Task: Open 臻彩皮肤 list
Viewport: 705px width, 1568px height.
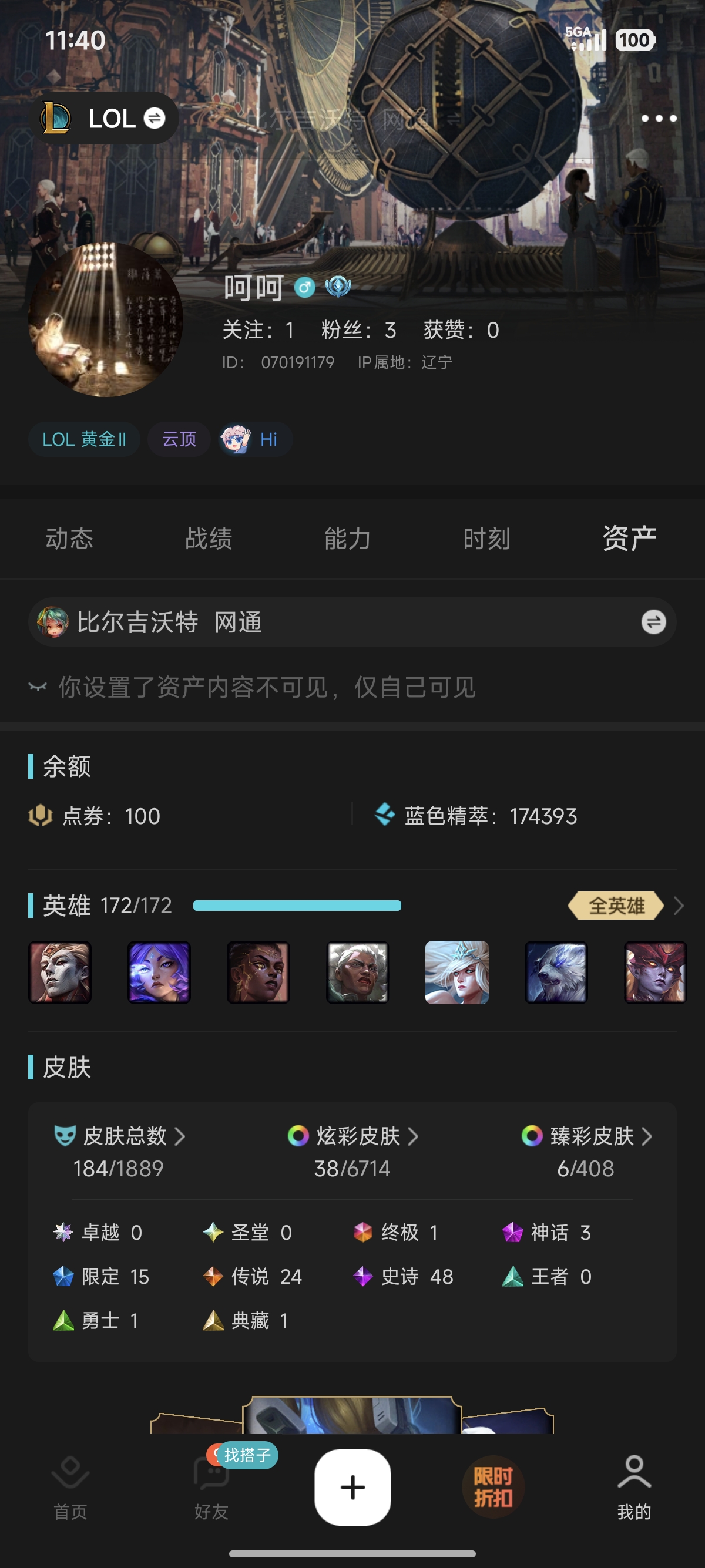Action: point(586,1136)
